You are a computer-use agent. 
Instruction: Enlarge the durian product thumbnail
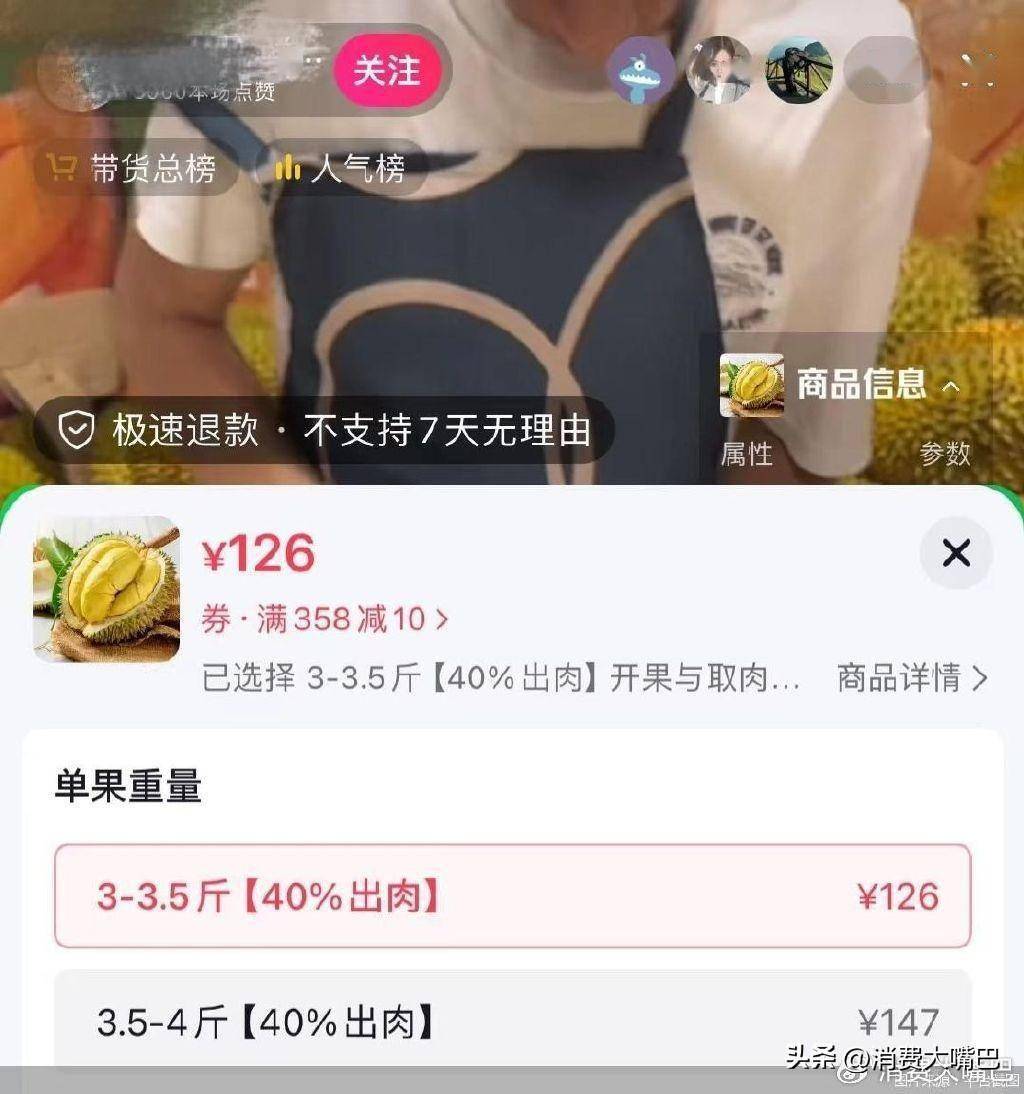[107, 589]
